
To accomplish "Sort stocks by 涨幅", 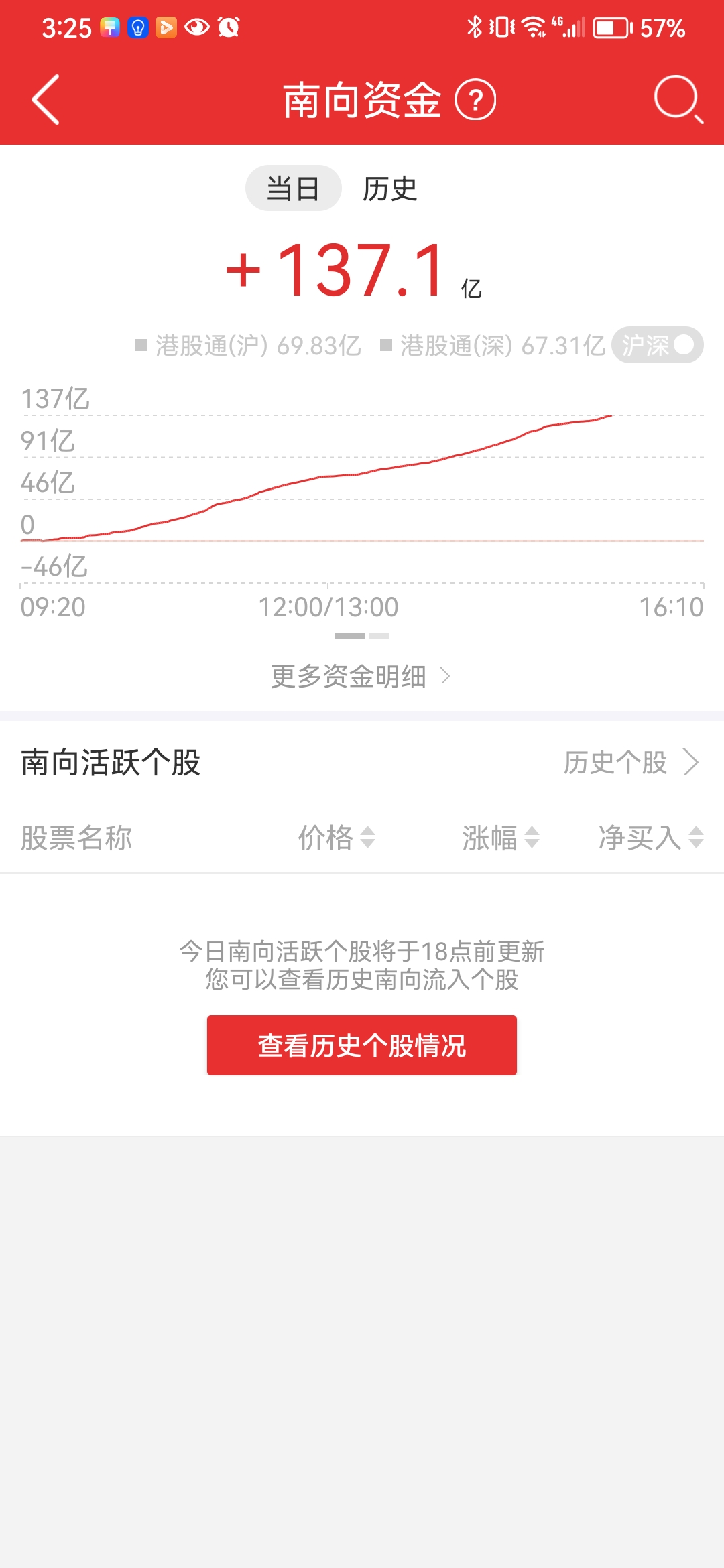I will click(x=501, y=838).
